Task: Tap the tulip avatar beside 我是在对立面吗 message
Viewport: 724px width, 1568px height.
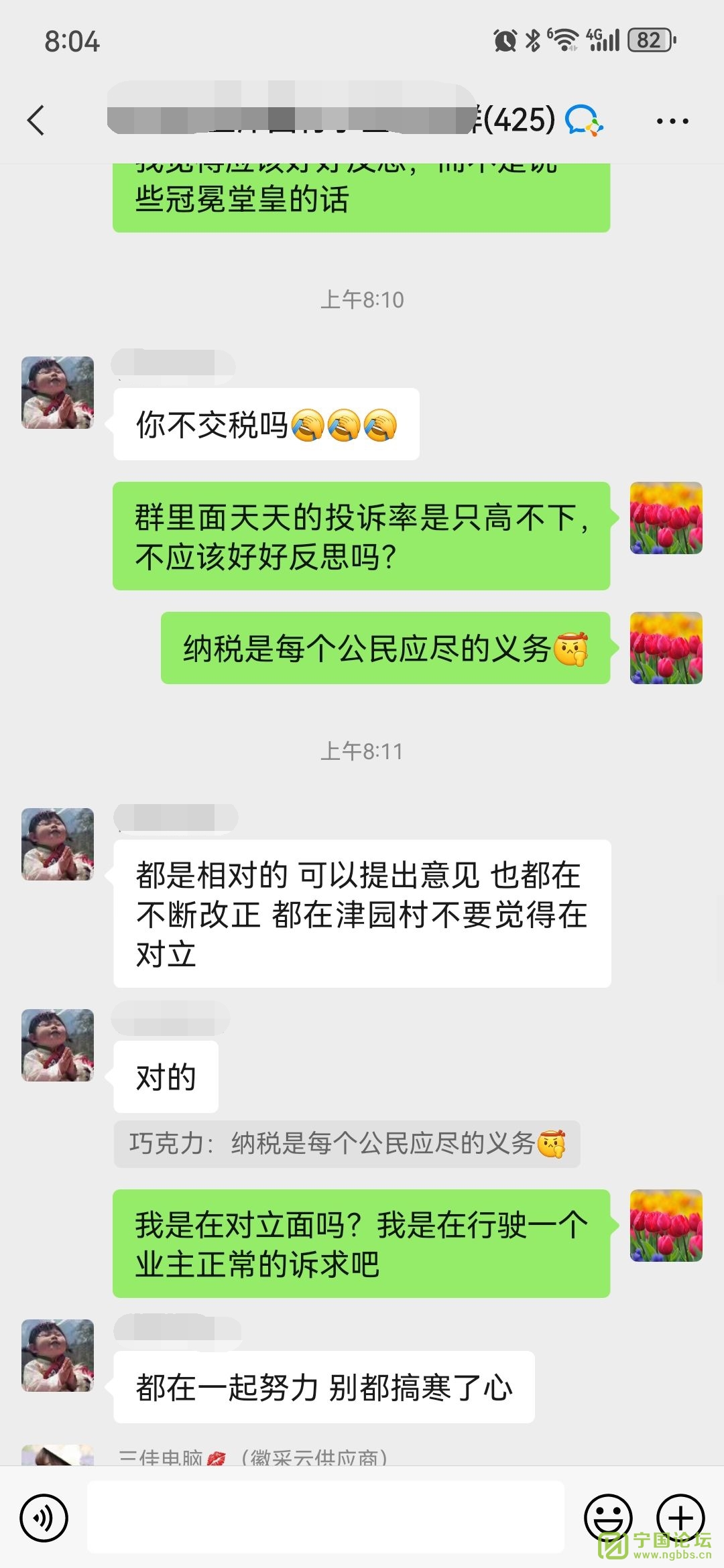Action: 666,1226
